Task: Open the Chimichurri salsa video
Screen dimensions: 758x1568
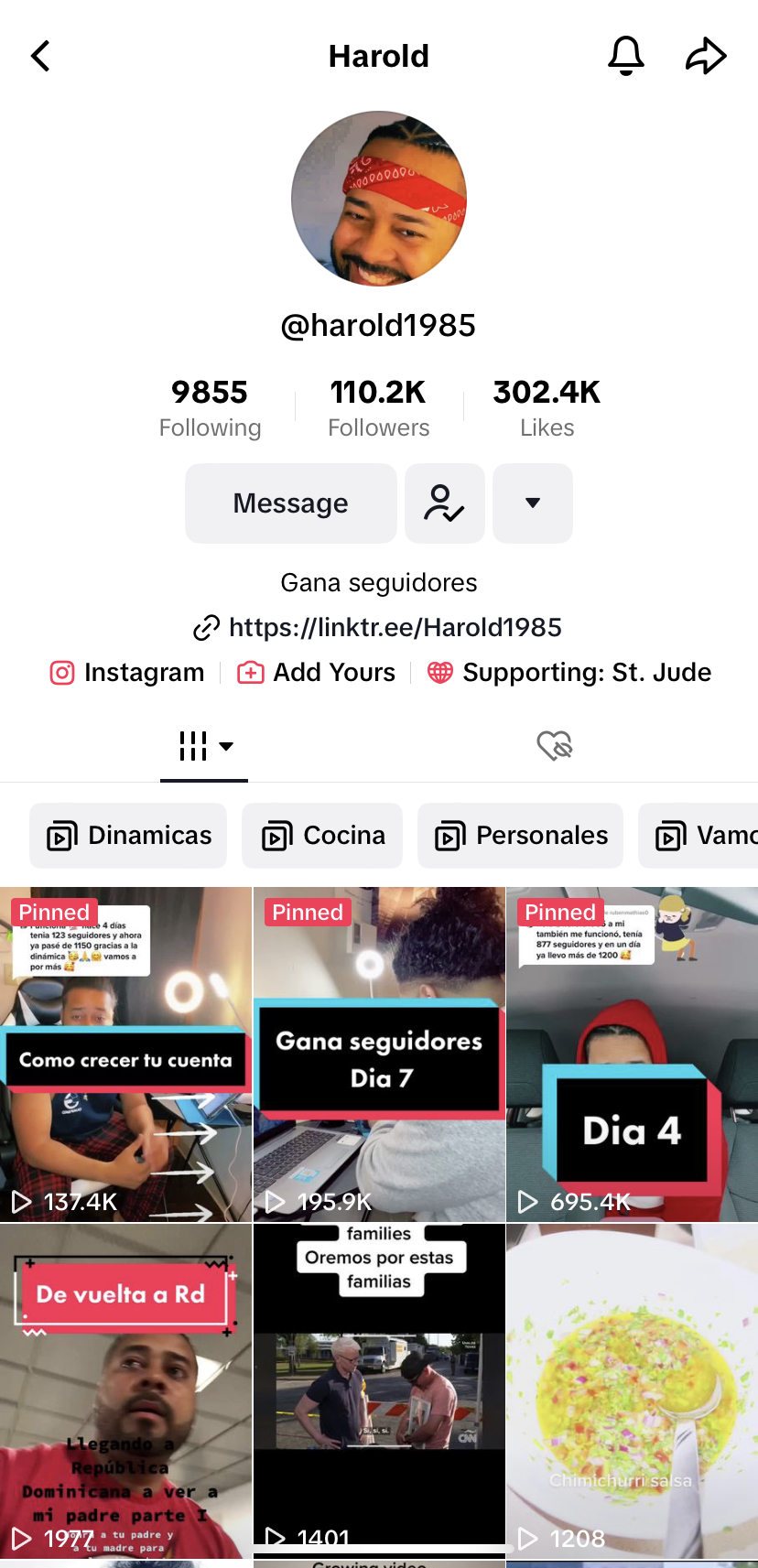Action: click(x=632, y=1391)
